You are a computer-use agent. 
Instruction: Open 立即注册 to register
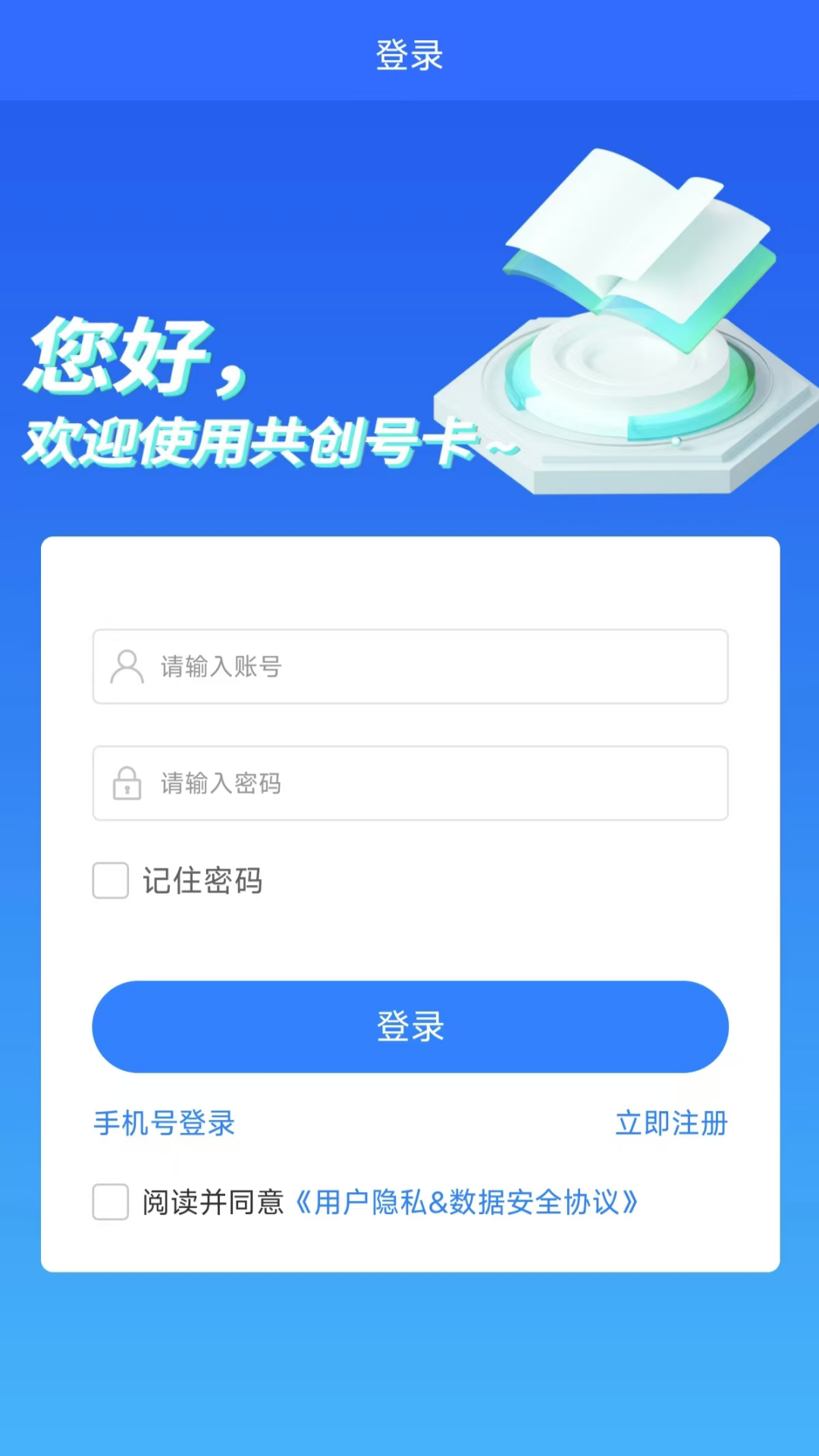coord(671,1123)
